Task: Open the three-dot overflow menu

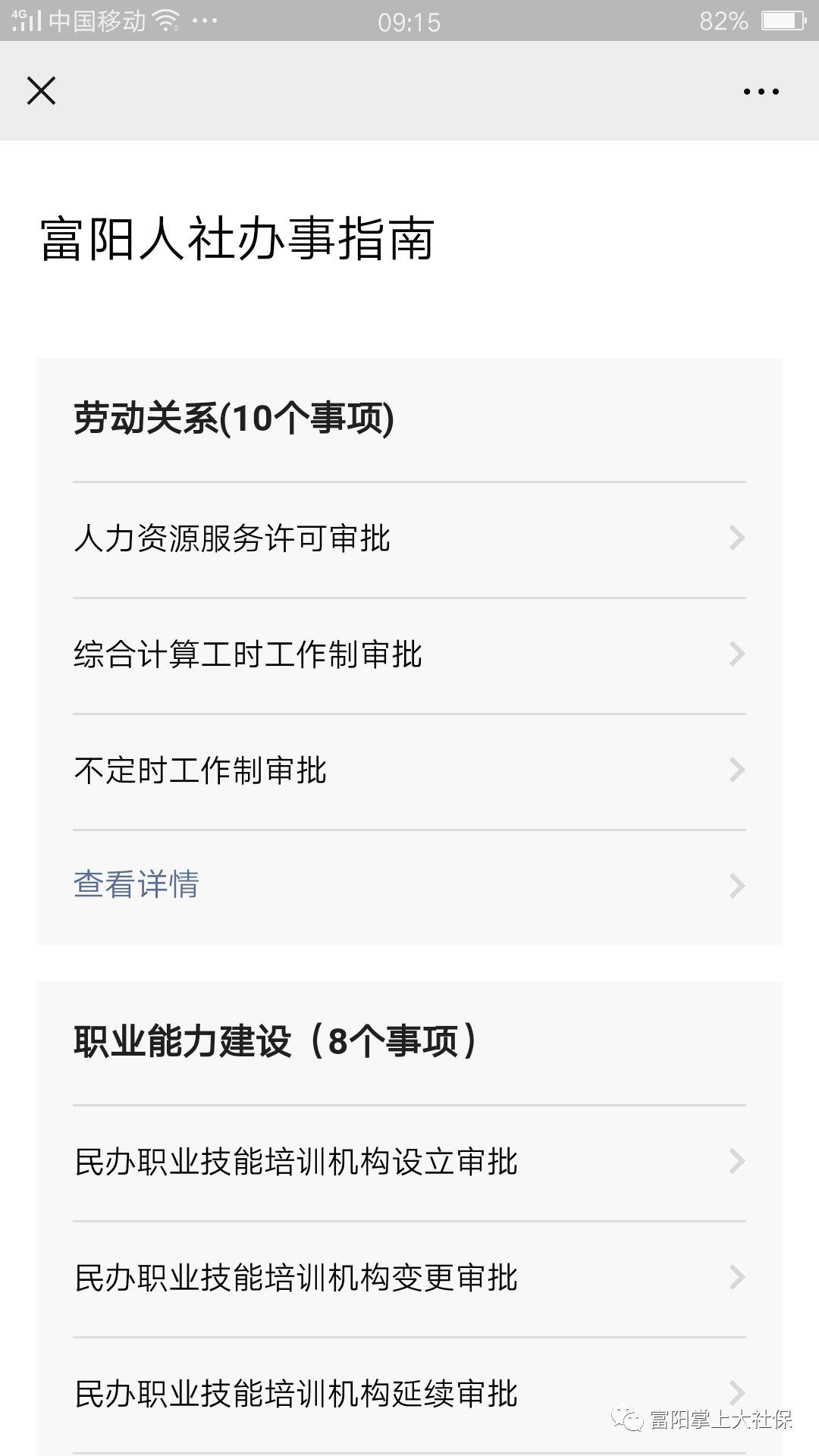Action: pyautogui.click(x=761, y=92)
